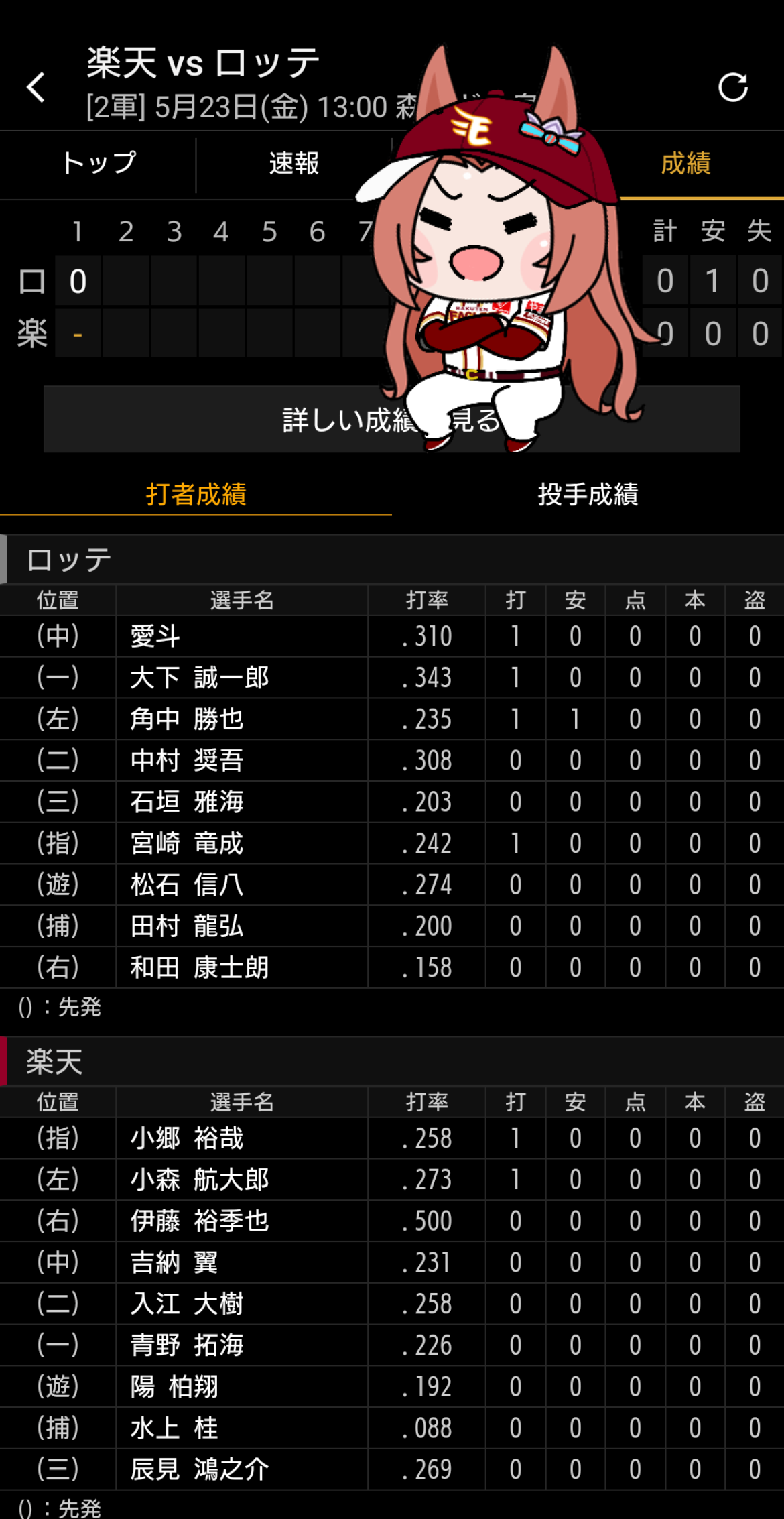The width and height of the screenshot is (784, 1519).
Task: Switch to 投手成績 pitching stats
Action: (588, 495)
